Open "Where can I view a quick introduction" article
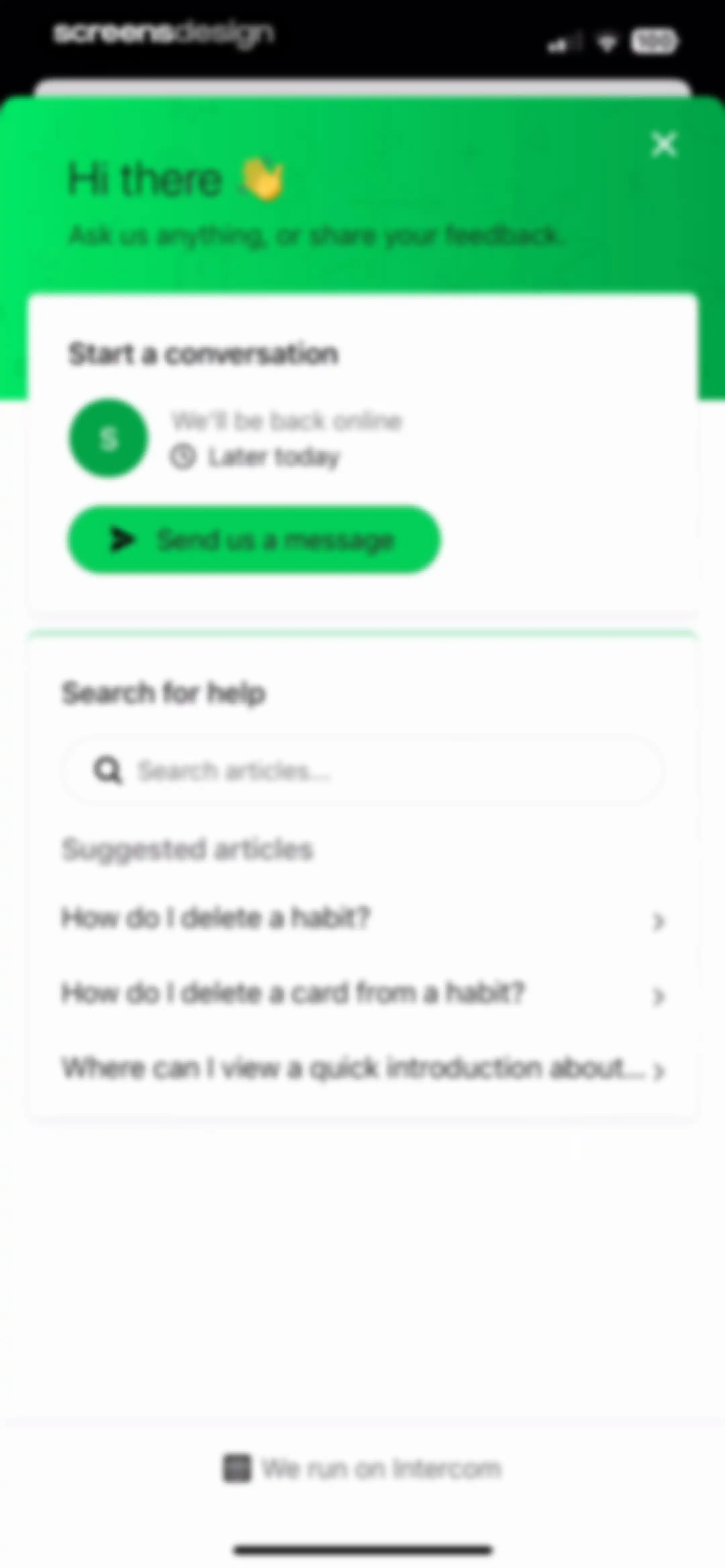The height and width of the screenshot is (1568, 725). 363,1069
